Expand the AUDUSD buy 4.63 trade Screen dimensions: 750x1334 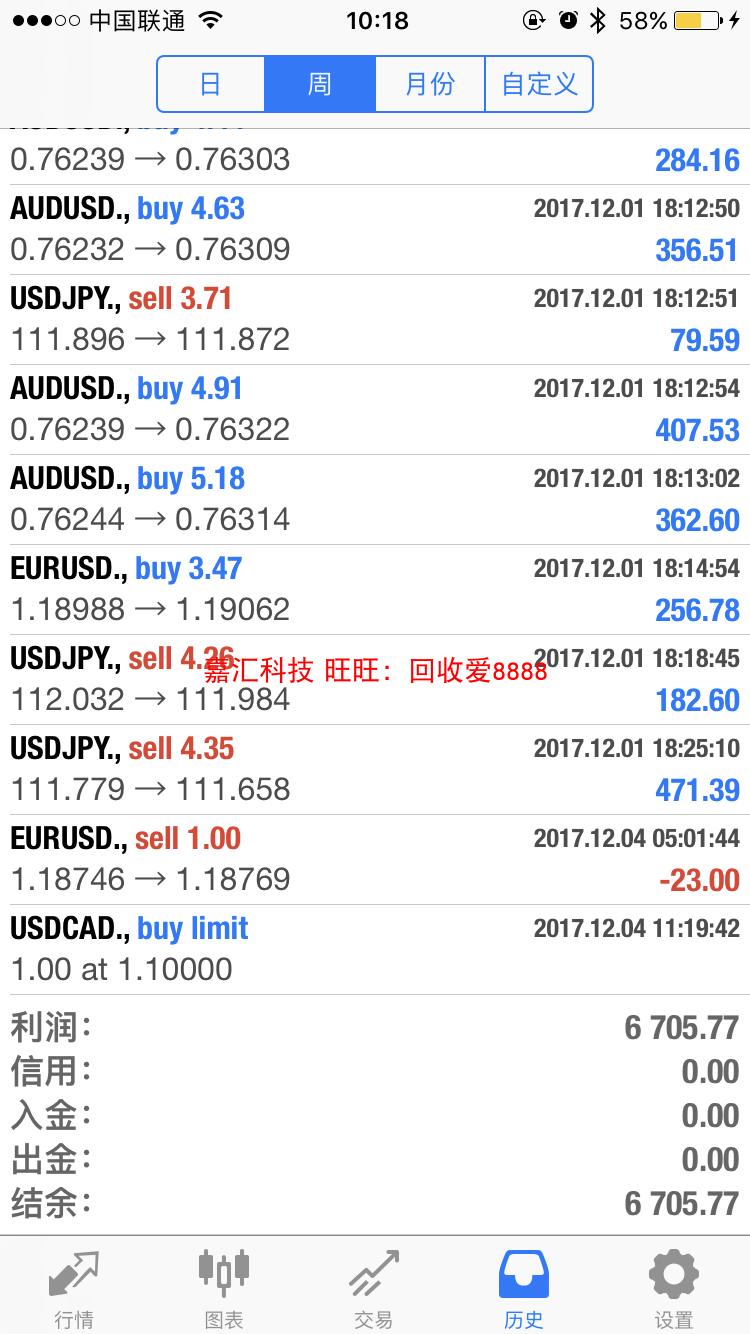[x=375, y=230]
